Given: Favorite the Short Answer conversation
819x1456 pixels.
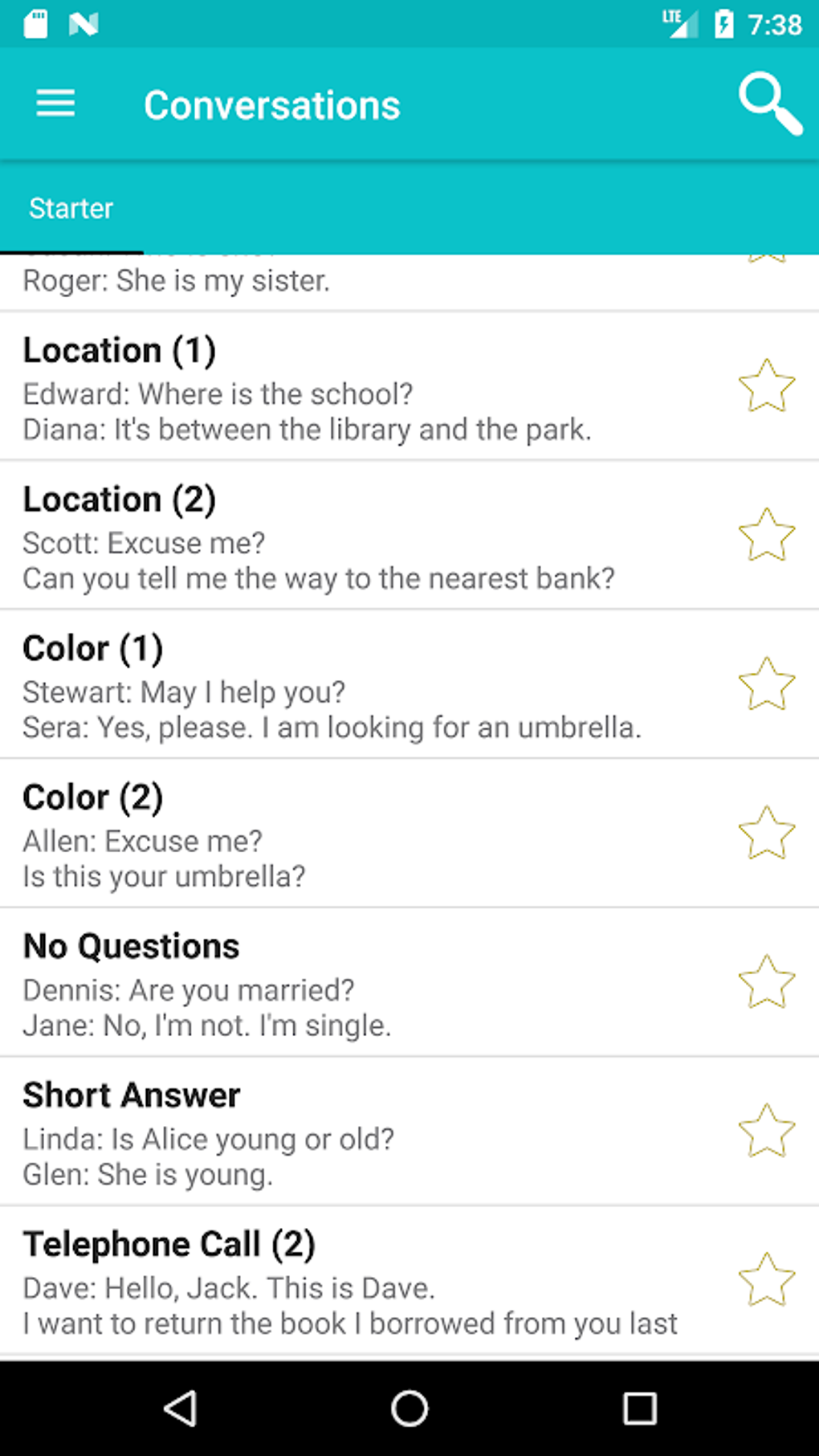Looking at the screenshot, I should (x=766, y=1131).
